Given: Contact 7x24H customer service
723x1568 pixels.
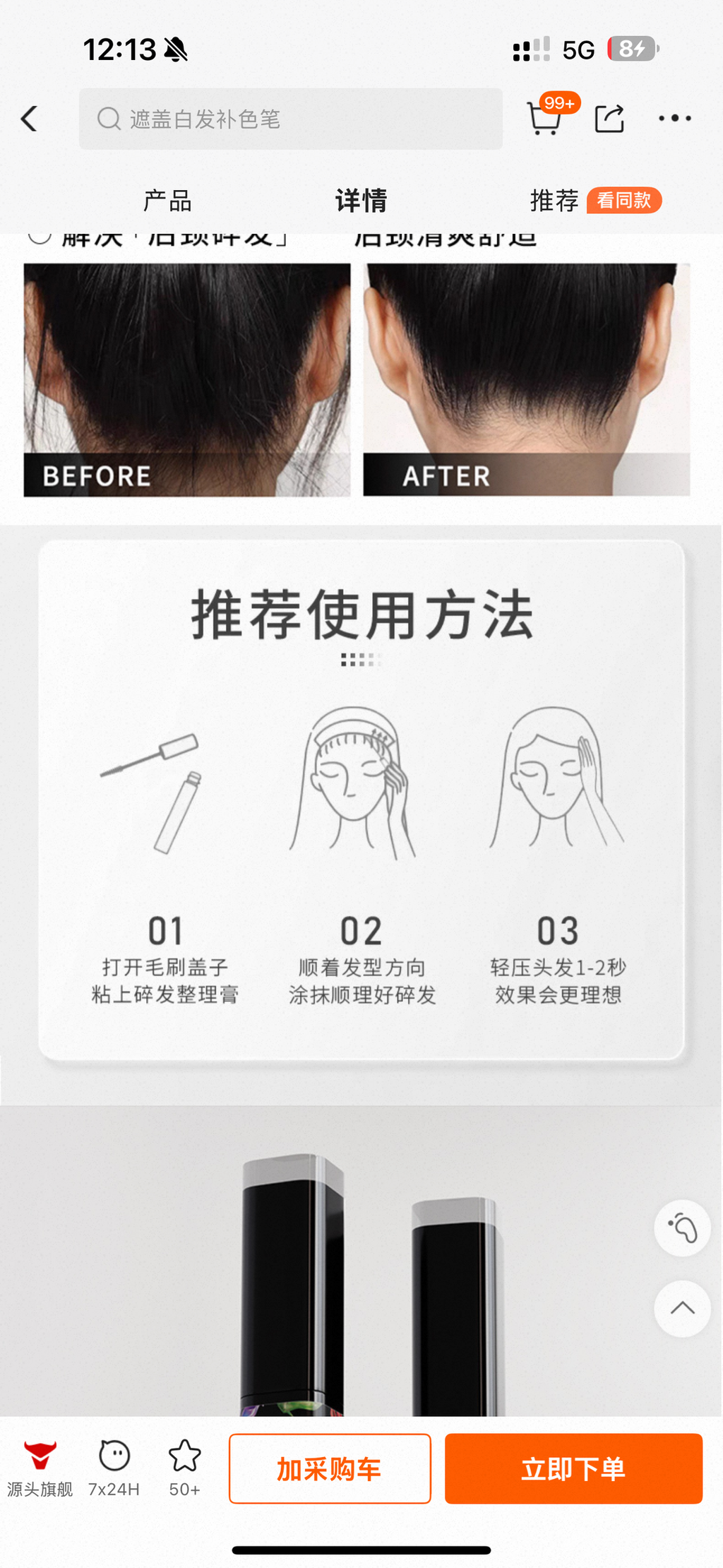Looking at the screenshot, I should pos(114,1468).
